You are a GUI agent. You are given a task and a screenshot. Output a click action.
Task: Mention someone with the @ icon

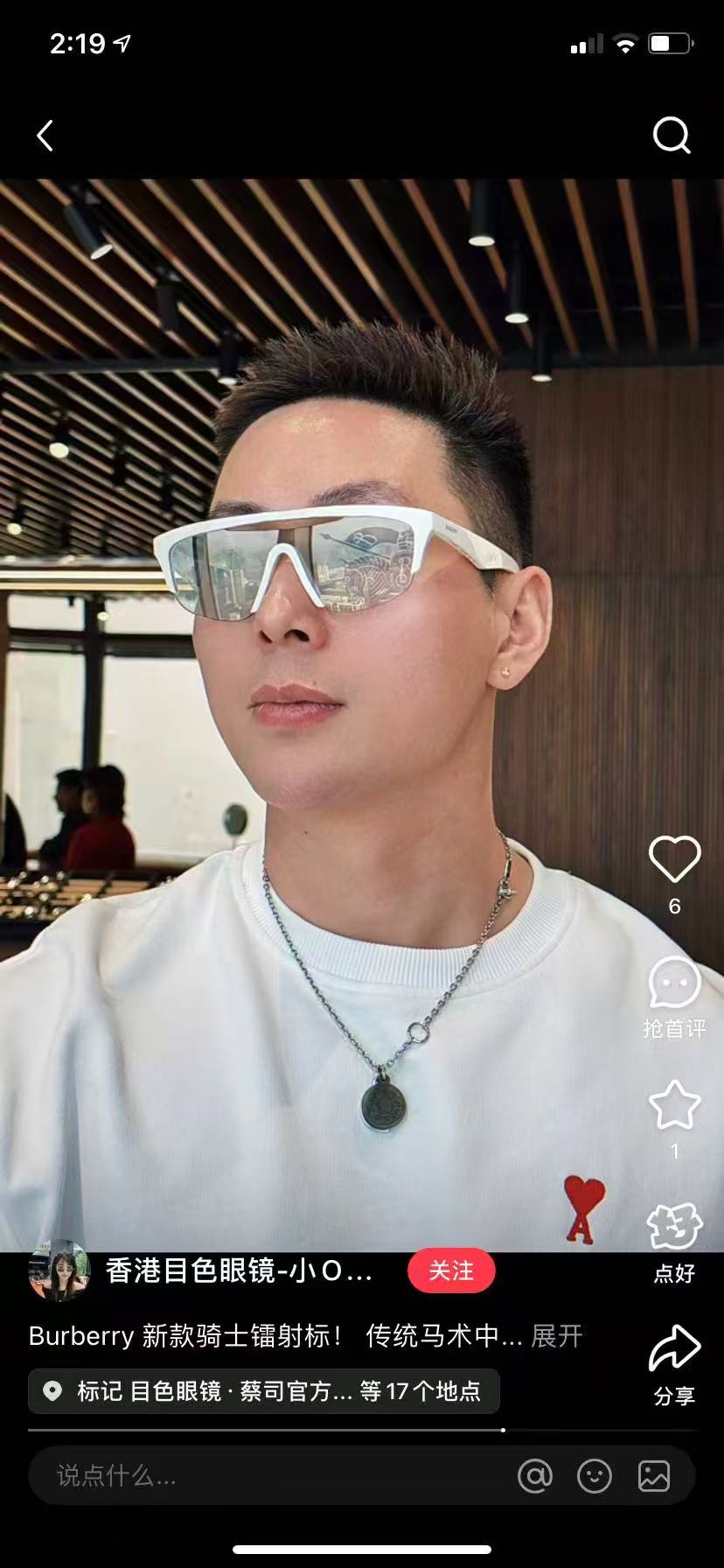point(535,1476)
